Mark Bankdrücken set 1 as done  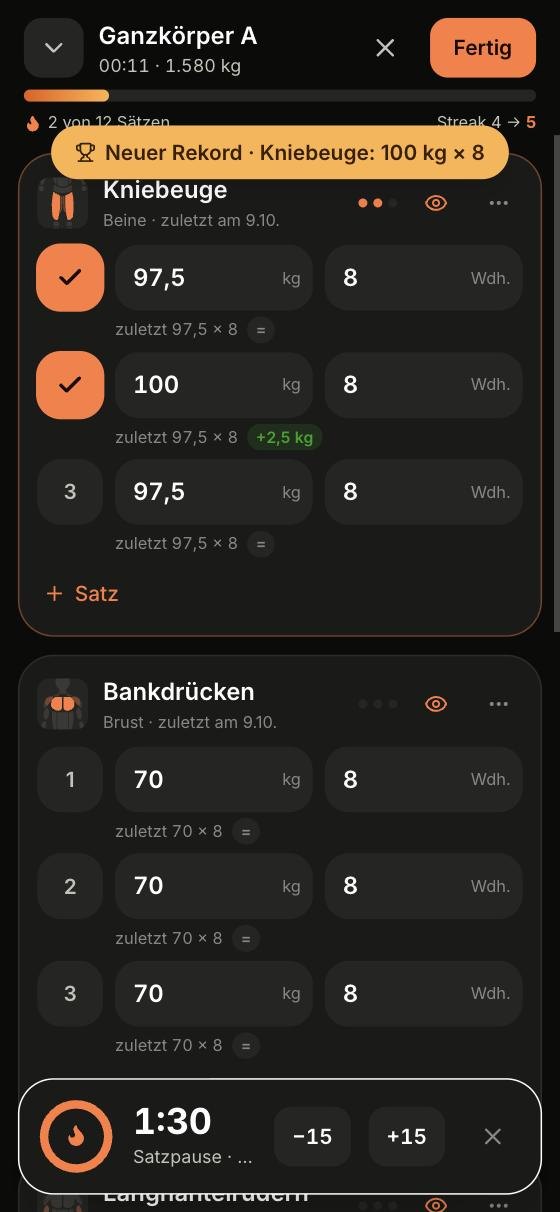(70, 779)
